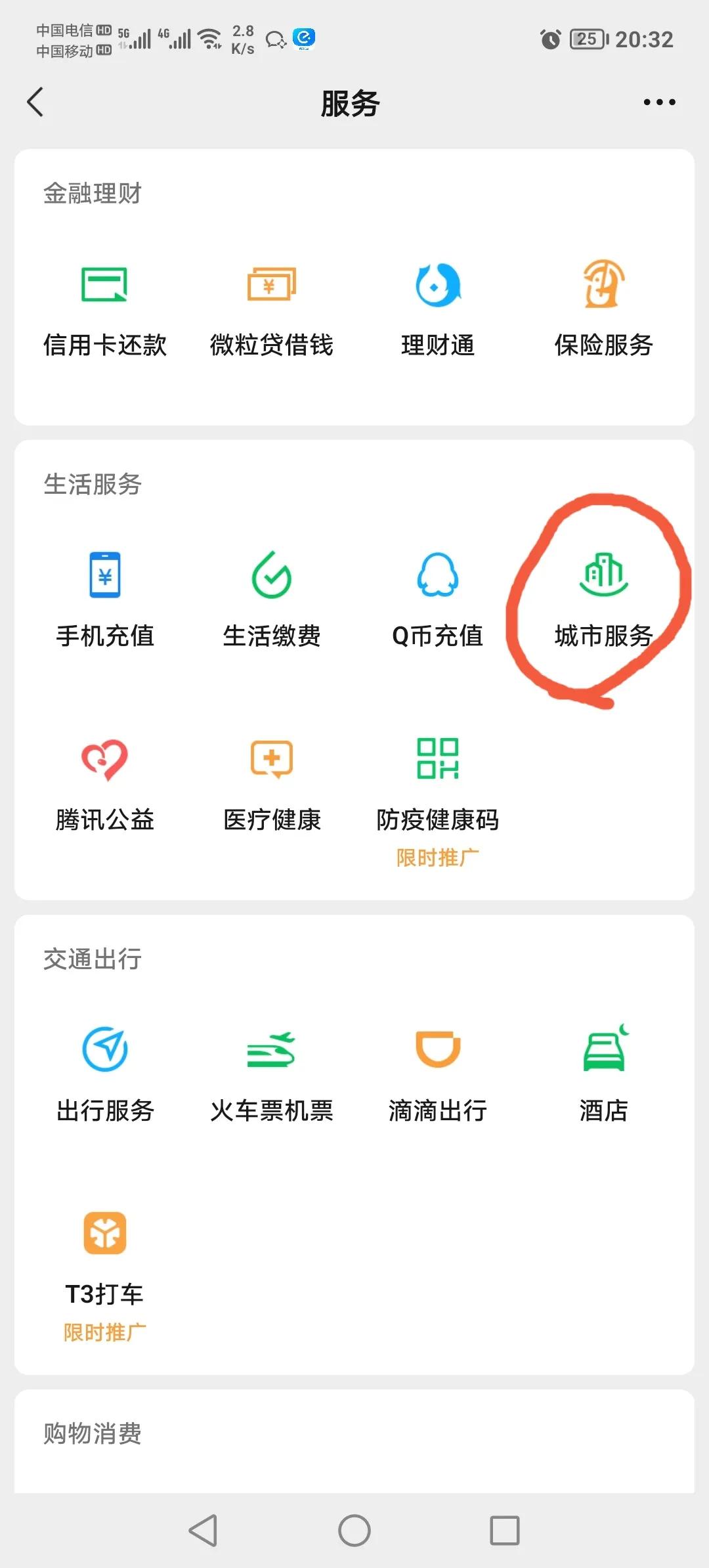Viewport: 709px width, 1568px height.
Task: Tap the system home button
Action: pos(354,1531)
